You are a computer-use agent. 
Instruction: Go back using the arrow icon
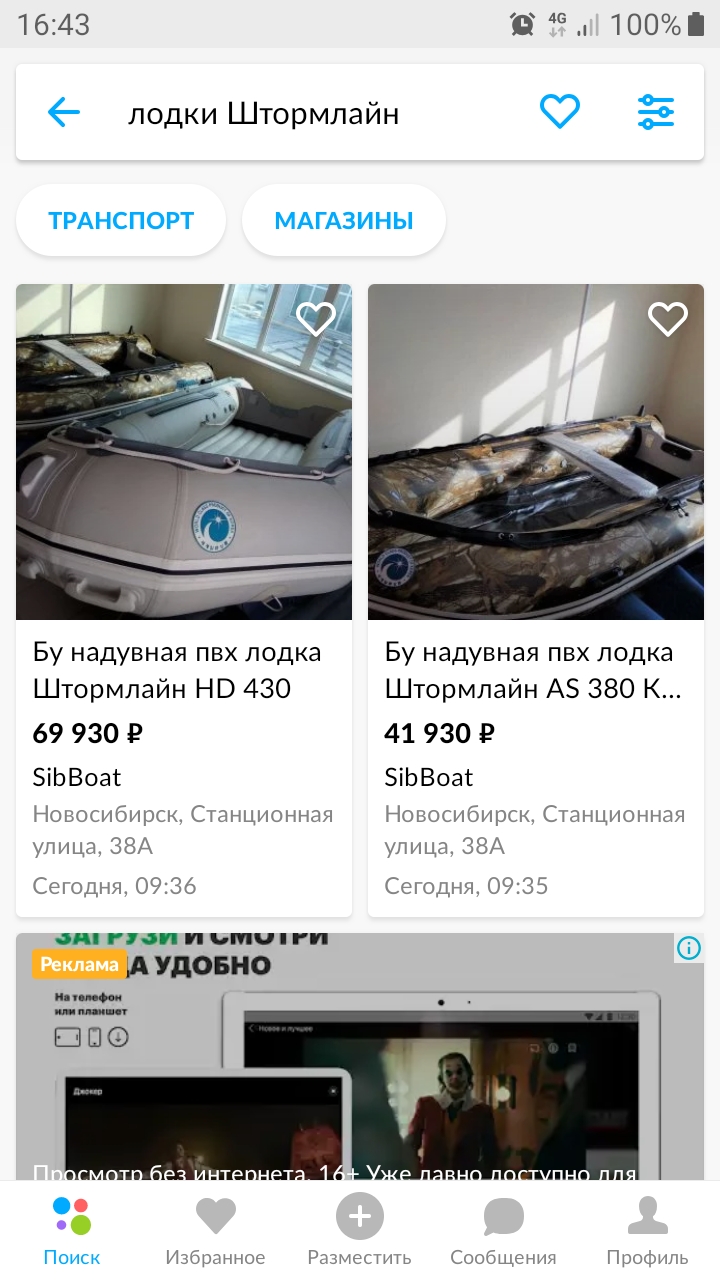(63, 112)
